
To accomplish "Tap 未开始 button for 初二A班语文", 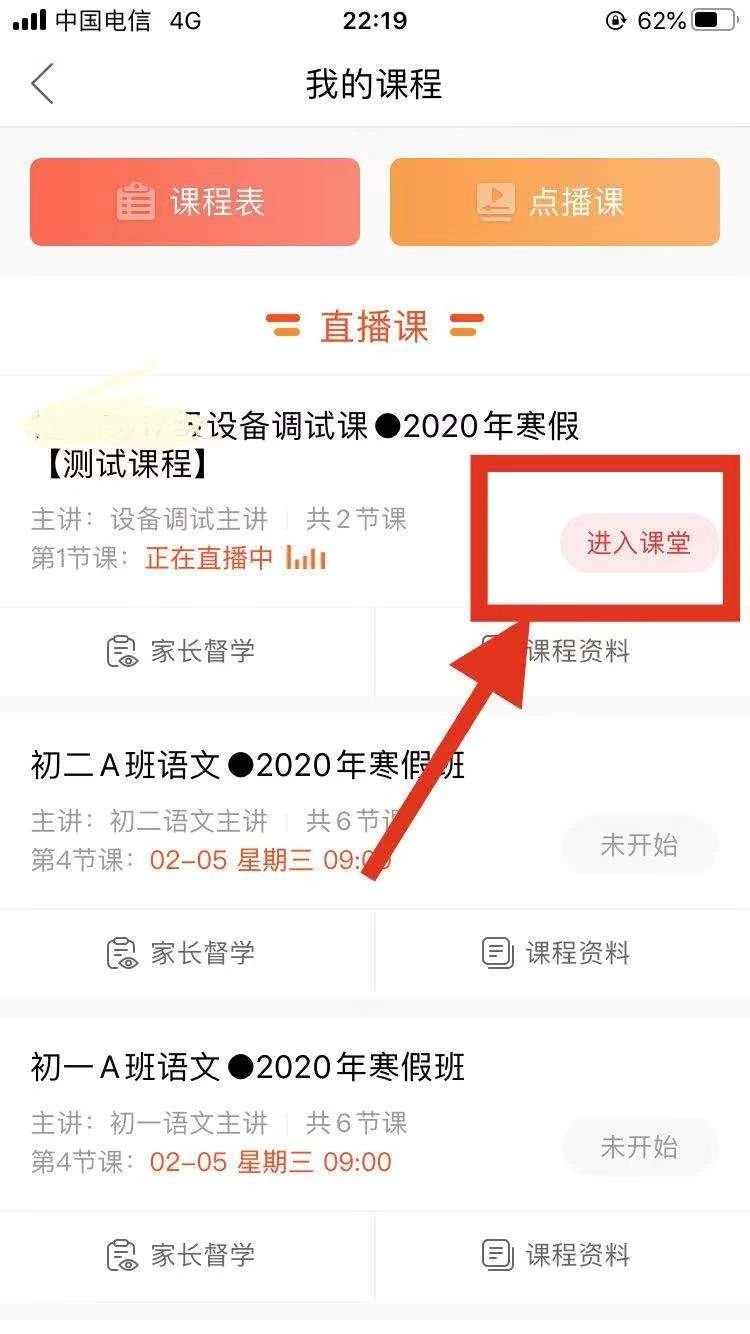I will [638, 846].
